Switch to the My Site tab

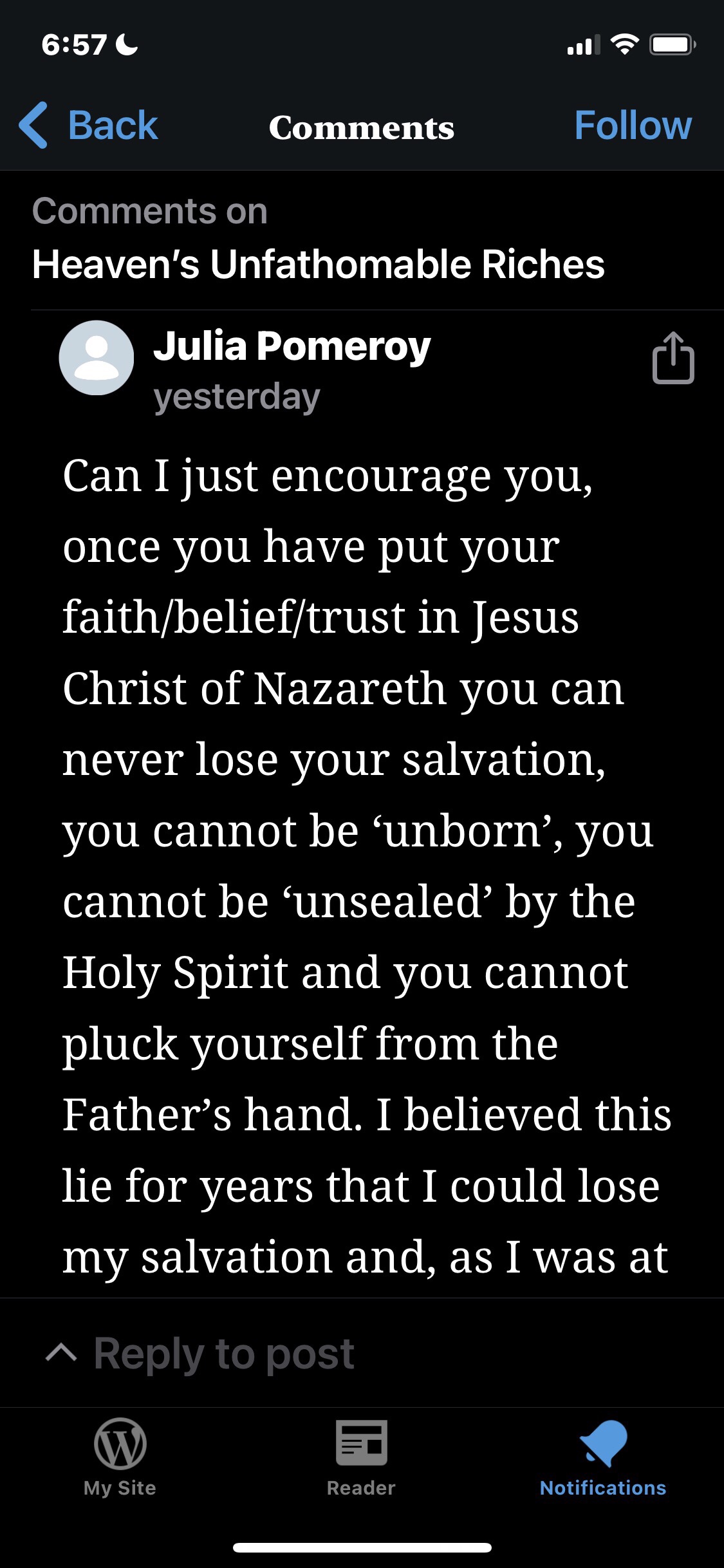click(x=120, y=1457)
